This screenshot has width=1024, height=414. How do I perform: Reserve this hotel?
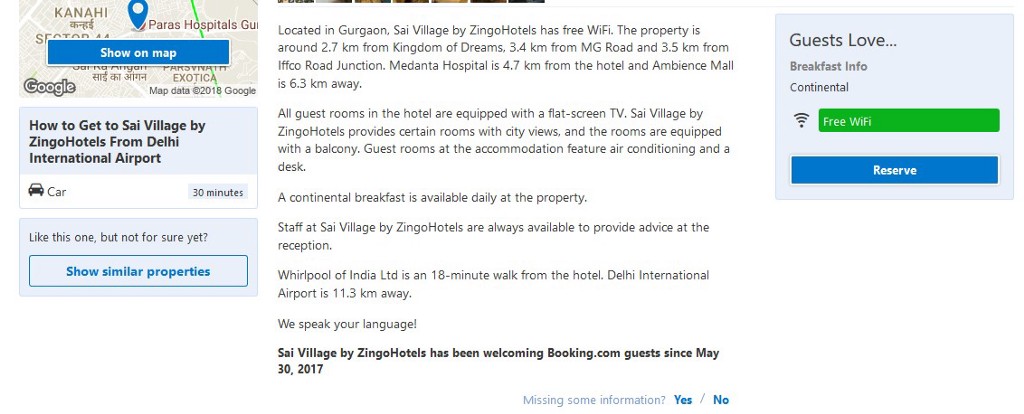pyautogui.click(x=894, y=170)
